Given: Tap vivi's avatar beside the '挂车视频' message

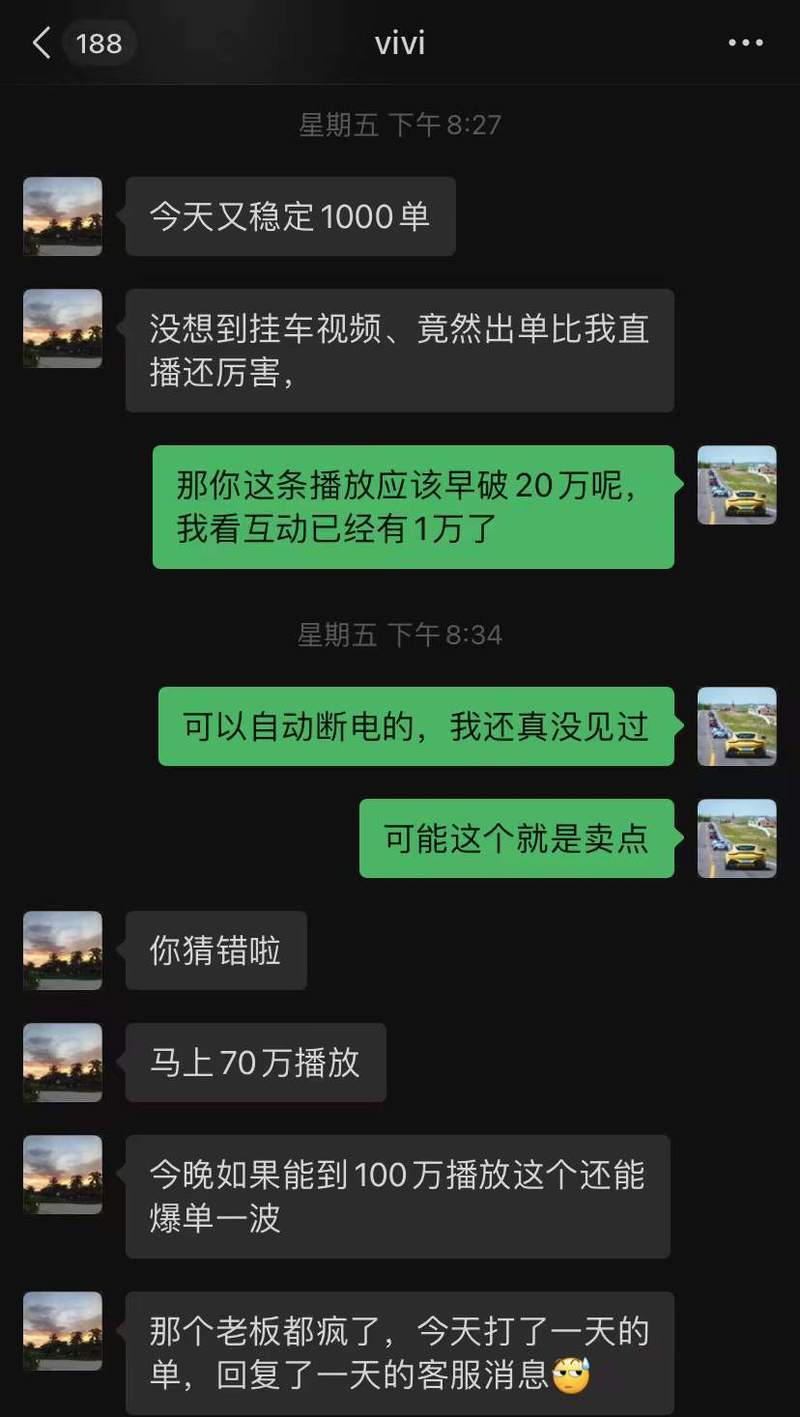Looking at the screenshot, I should 61,328.
